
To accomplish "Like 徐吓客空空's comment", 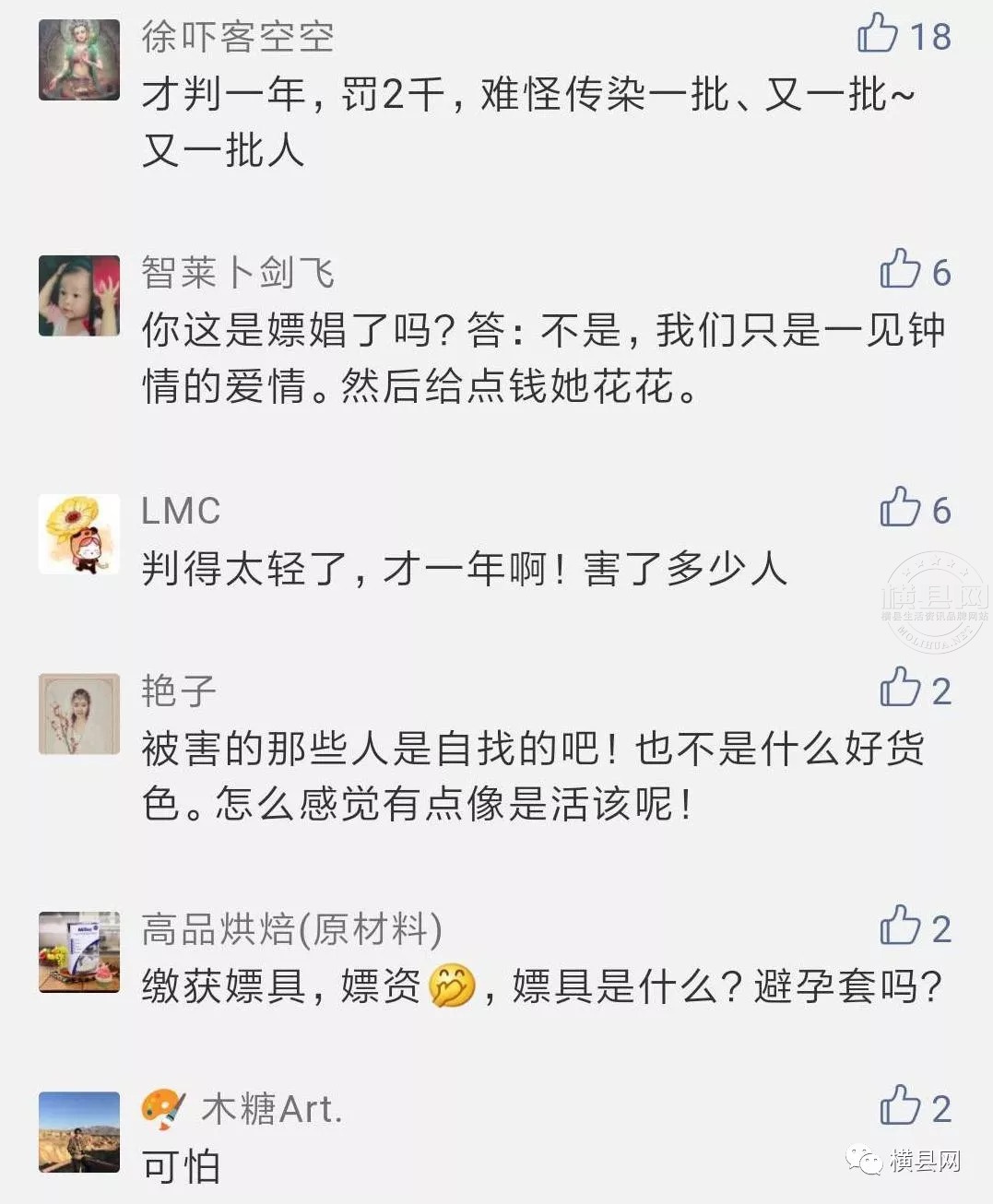I will 877,35.
